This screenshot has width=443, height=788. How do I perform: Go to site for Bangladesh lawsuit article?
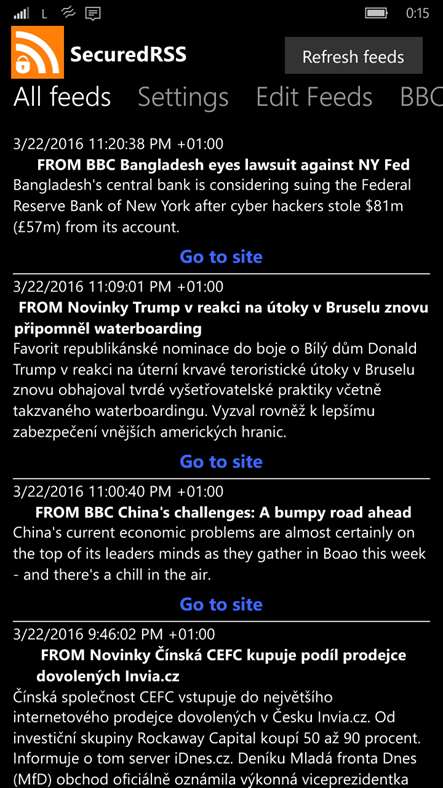coord(221,257)
